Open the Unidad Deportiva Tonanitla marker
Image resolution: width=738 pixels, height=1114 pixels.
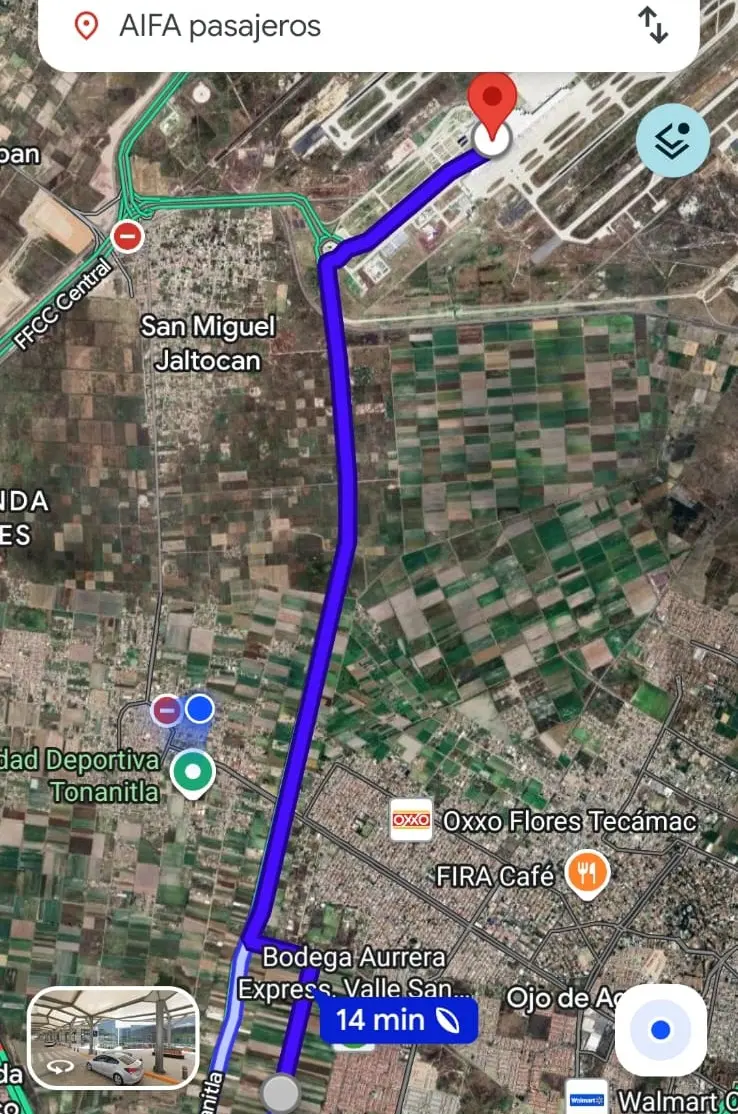[x=192, y=772]
